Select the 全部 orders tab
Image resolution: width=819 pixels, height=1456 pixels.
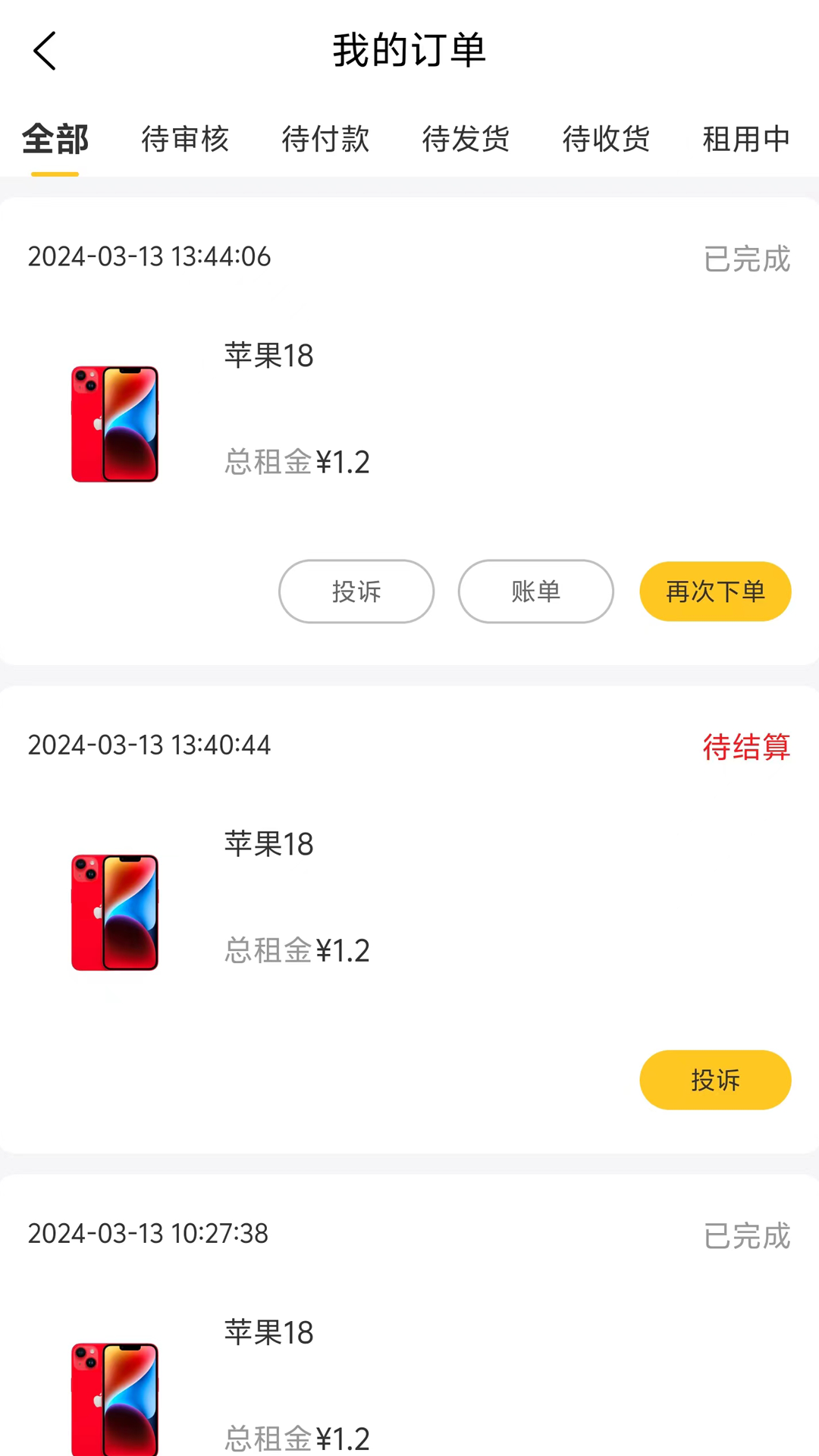[55, 139]
